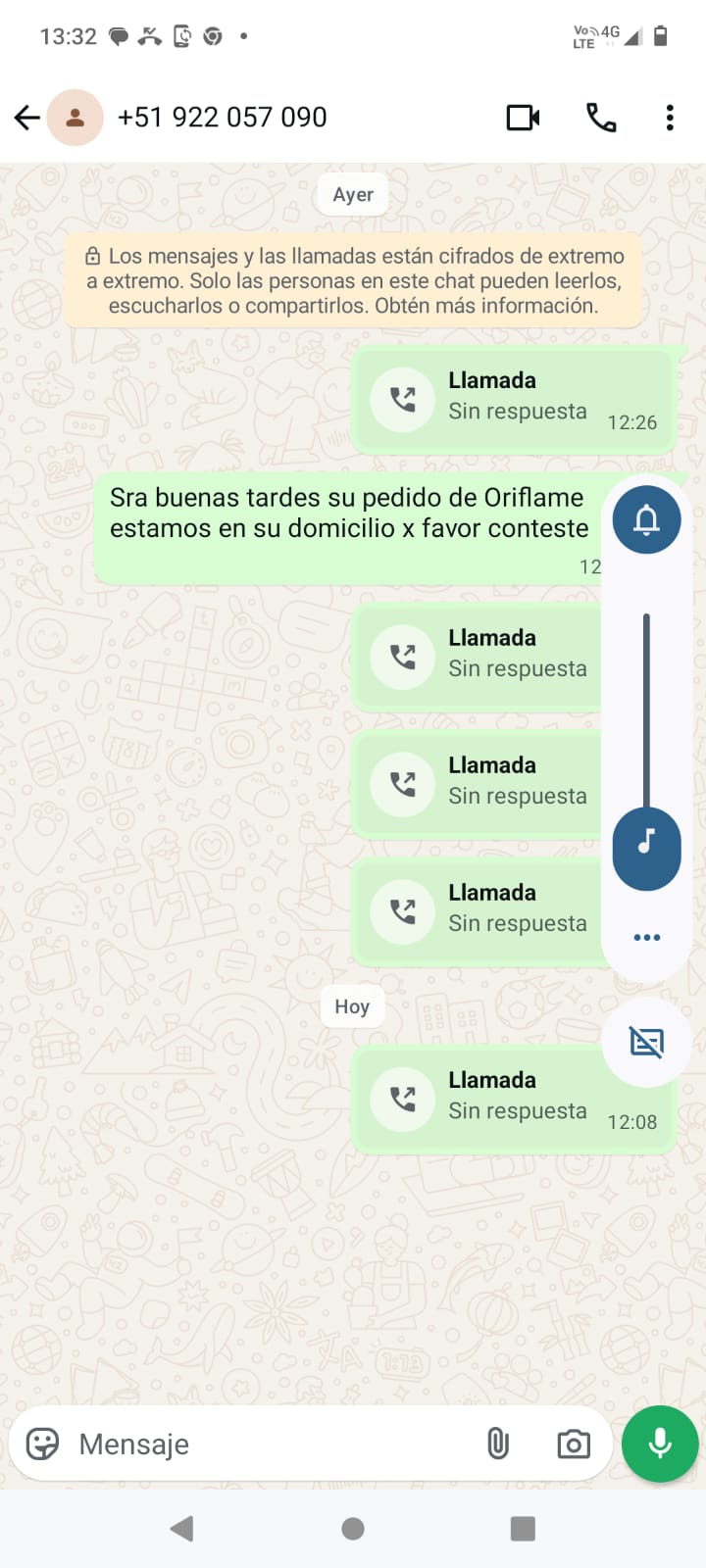706x1568 pixels.
Task: Tap the green voice message microphone
Action: [x=660, y=1444]
